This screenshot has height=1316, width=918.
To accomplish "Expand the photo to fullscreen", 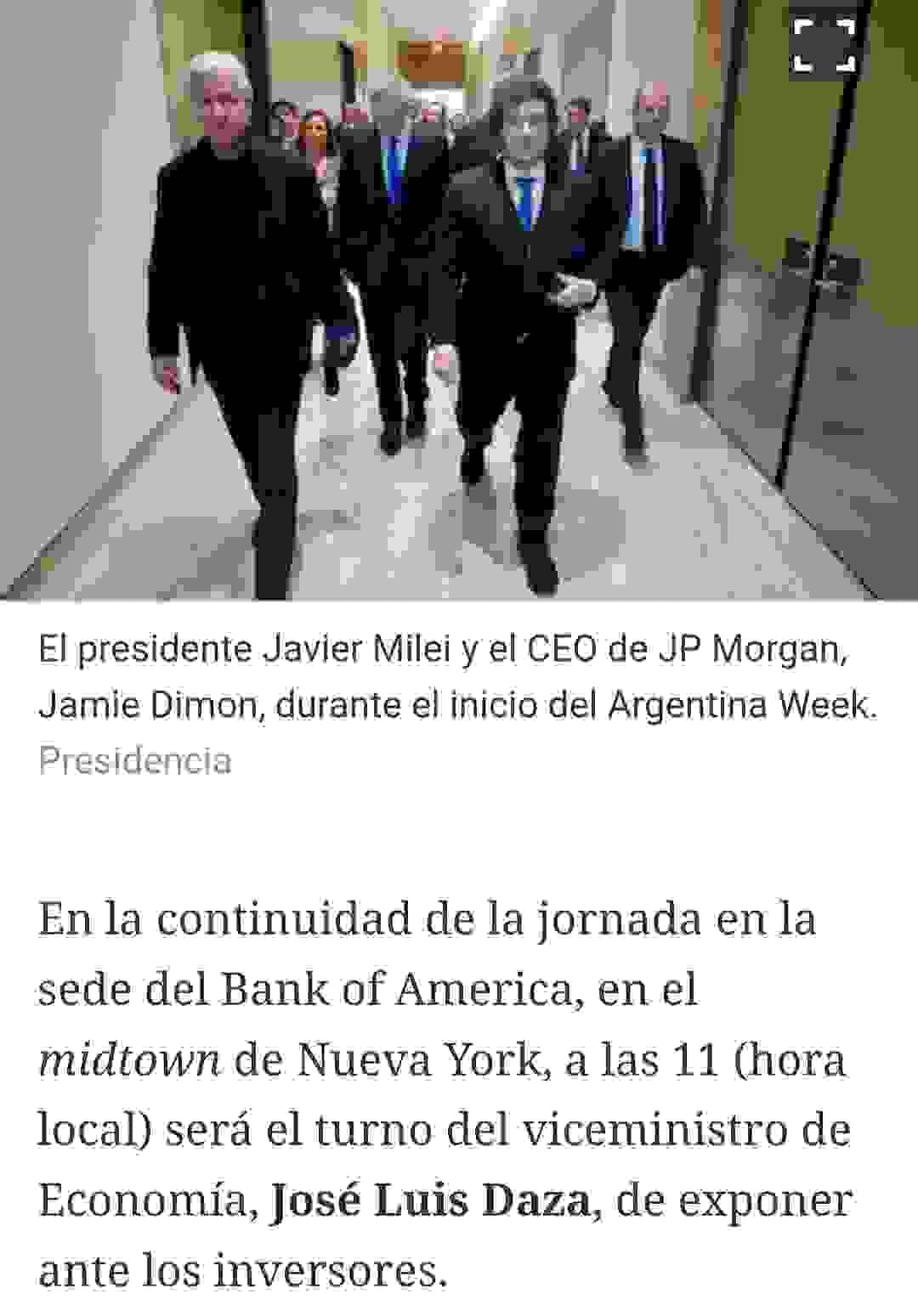I will [x=823, y=46].
